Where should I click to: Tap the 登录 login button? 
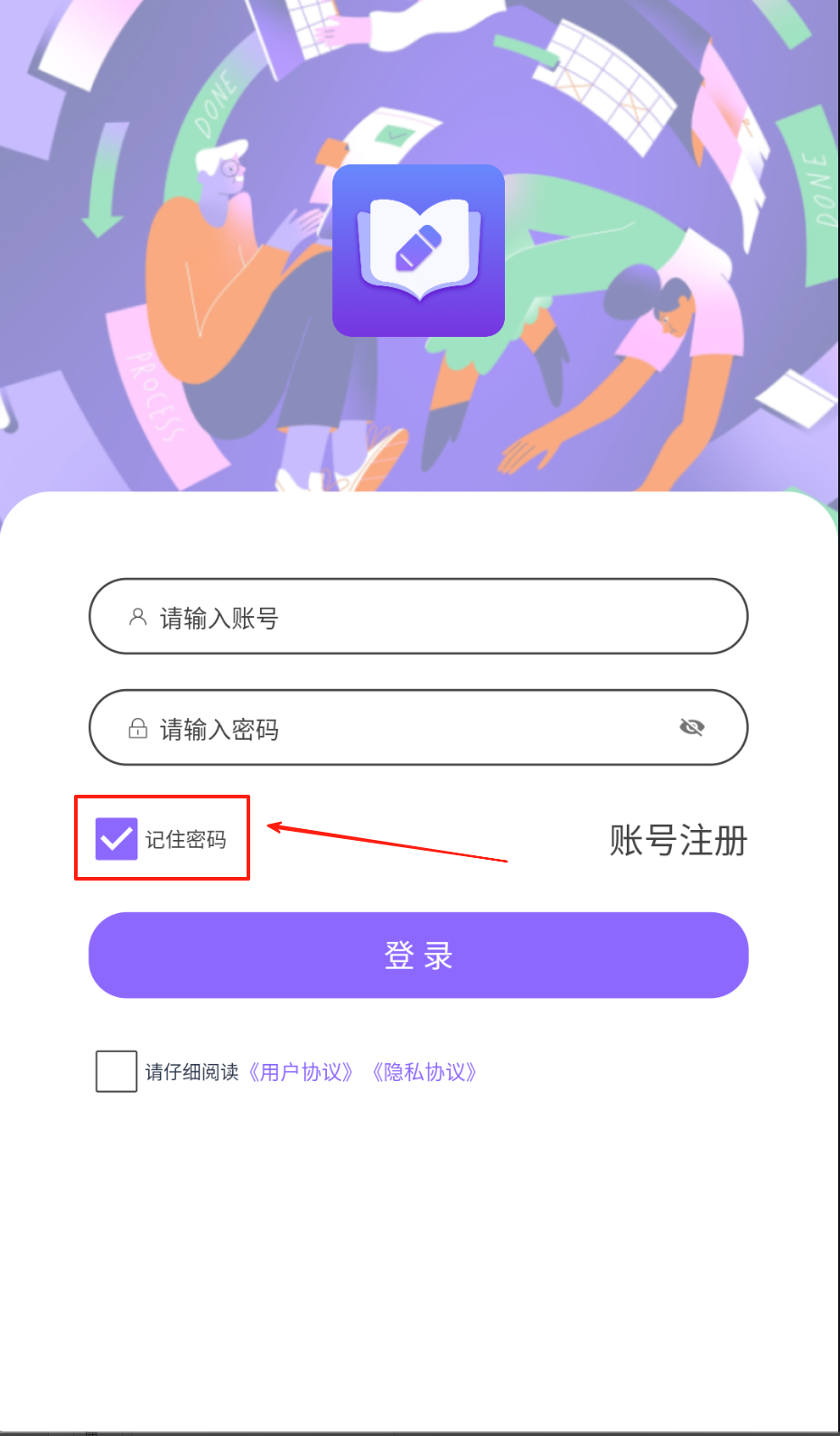click(418, 955)
